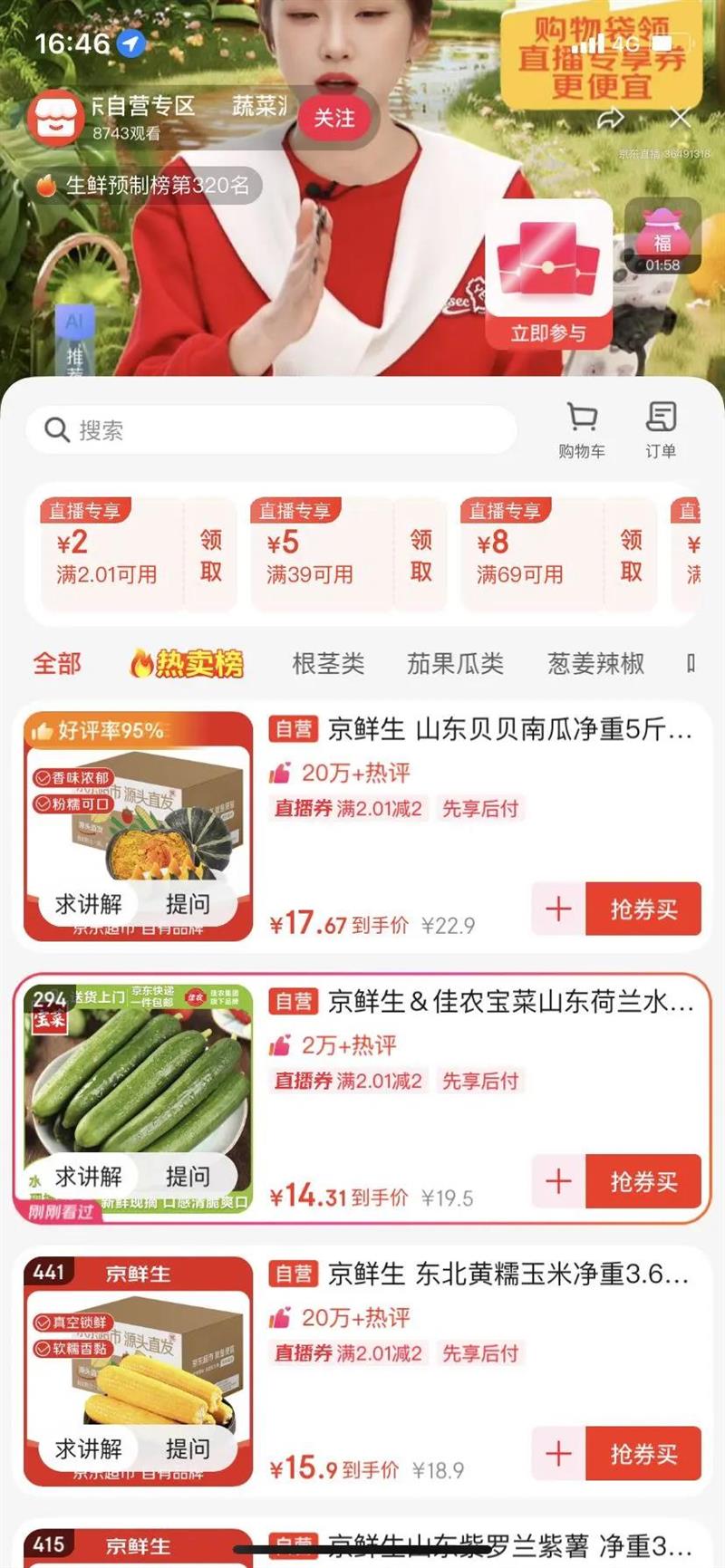Screen dimensions: 725x1568
Task: Join the red packet event via 立即参与
Action: coord(548,332)
